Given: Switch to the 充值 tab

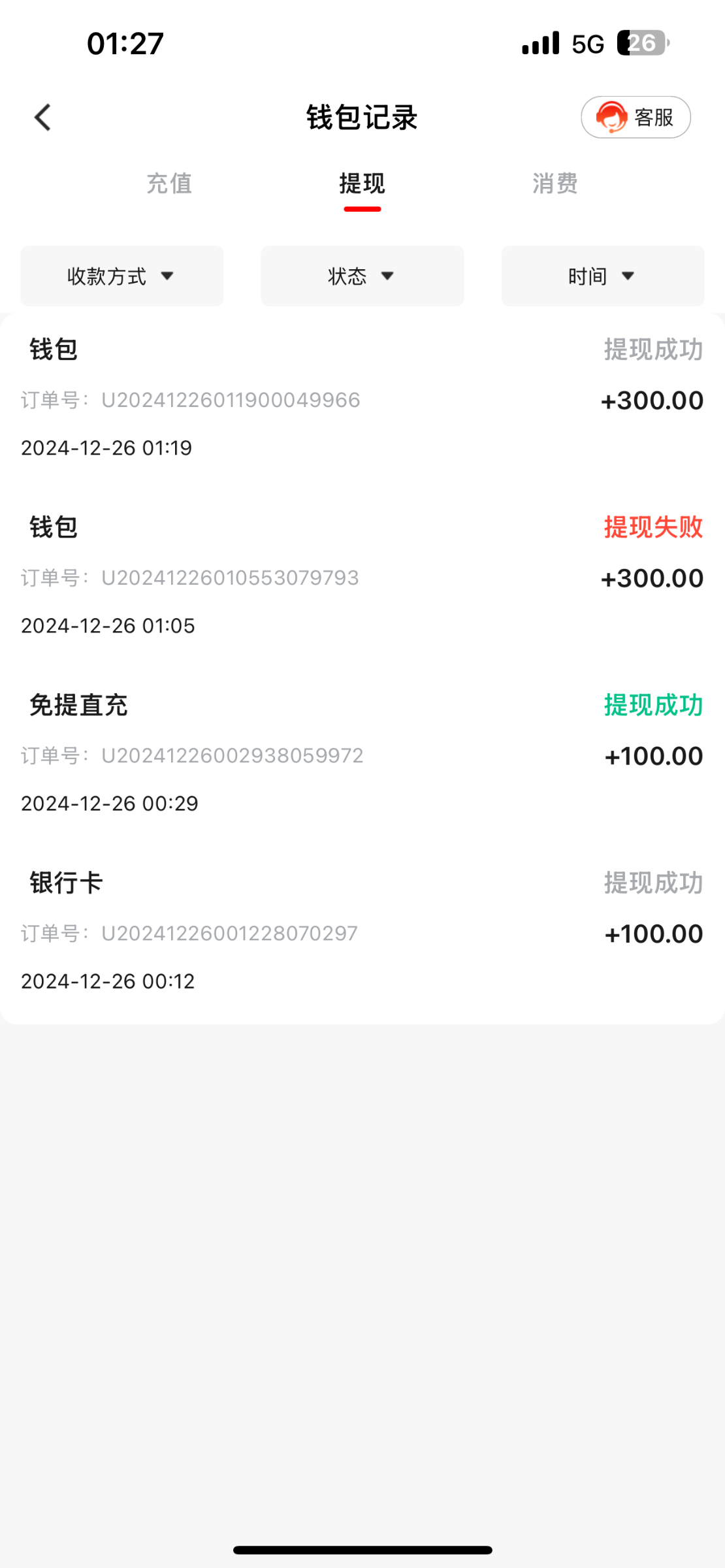Looking at the screenshot, I should 169,184.
